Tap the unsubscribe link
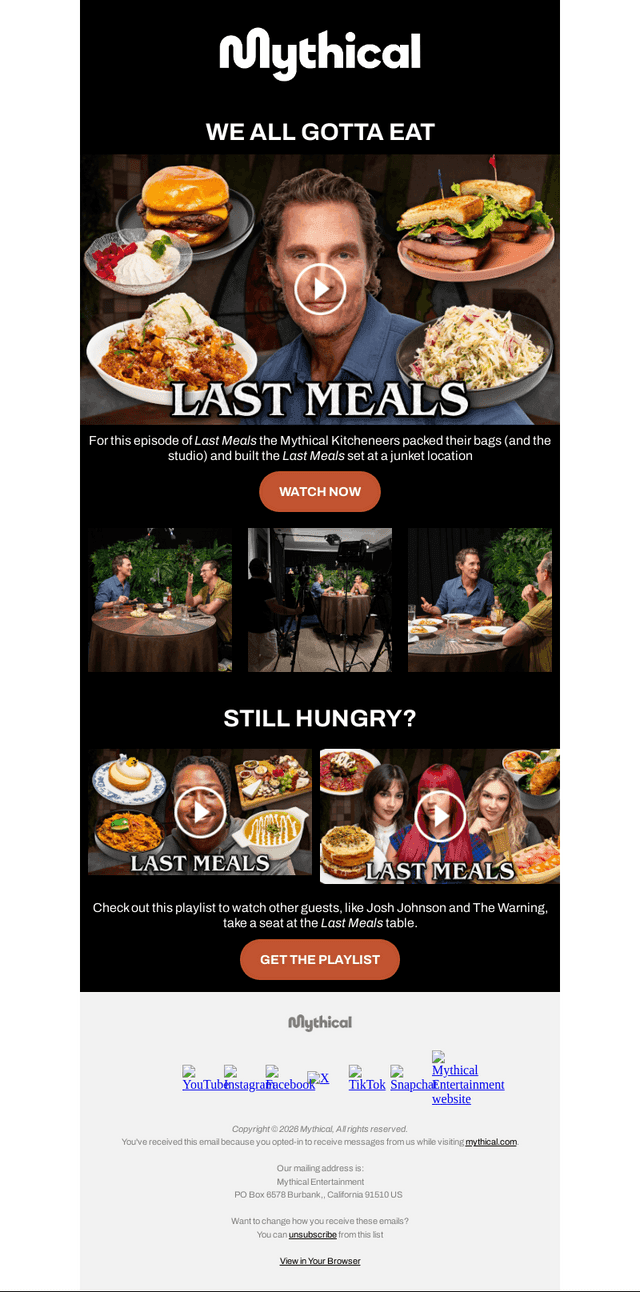The image size is (640, 1292). [x=313, y=1235]
